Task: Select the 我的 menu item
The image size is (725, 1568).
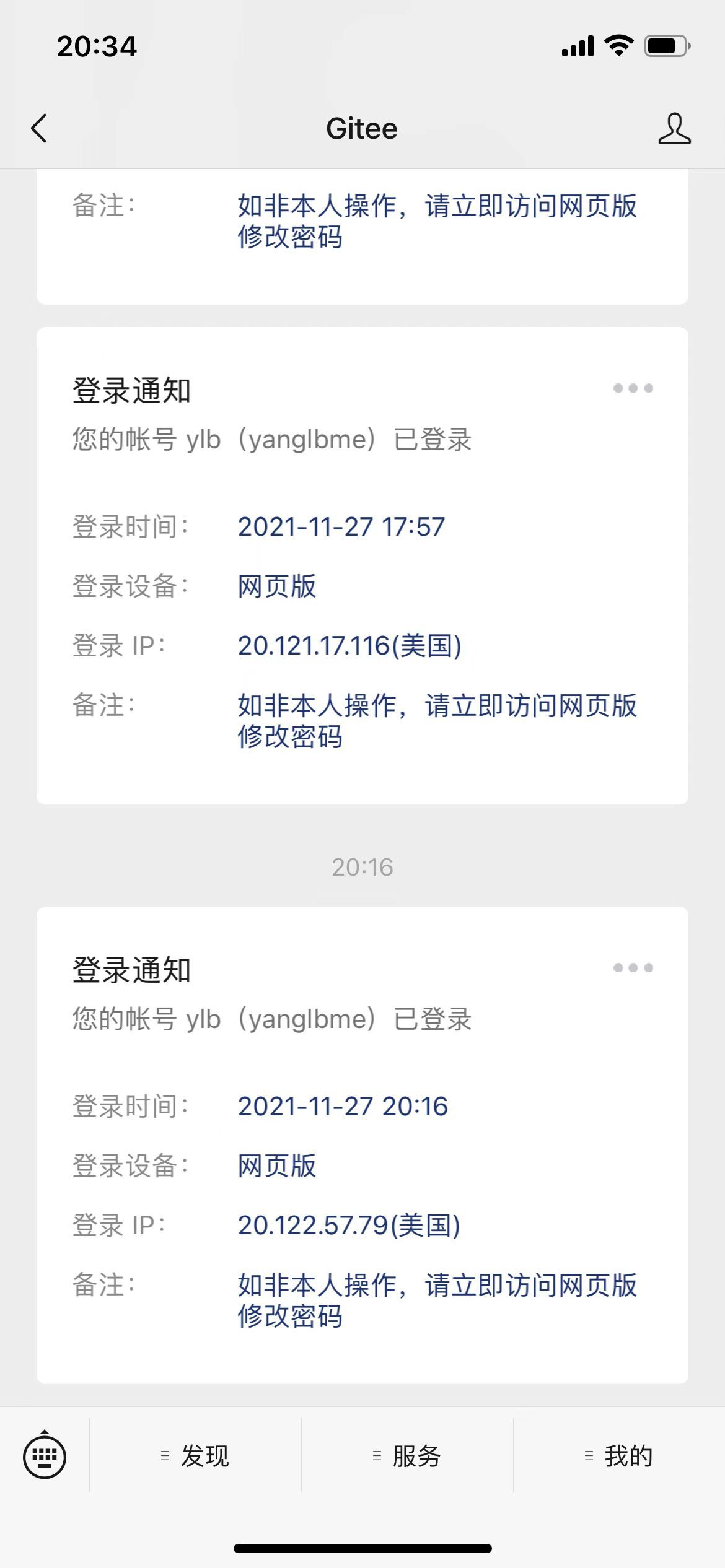Action: (x=628, y=1457)
